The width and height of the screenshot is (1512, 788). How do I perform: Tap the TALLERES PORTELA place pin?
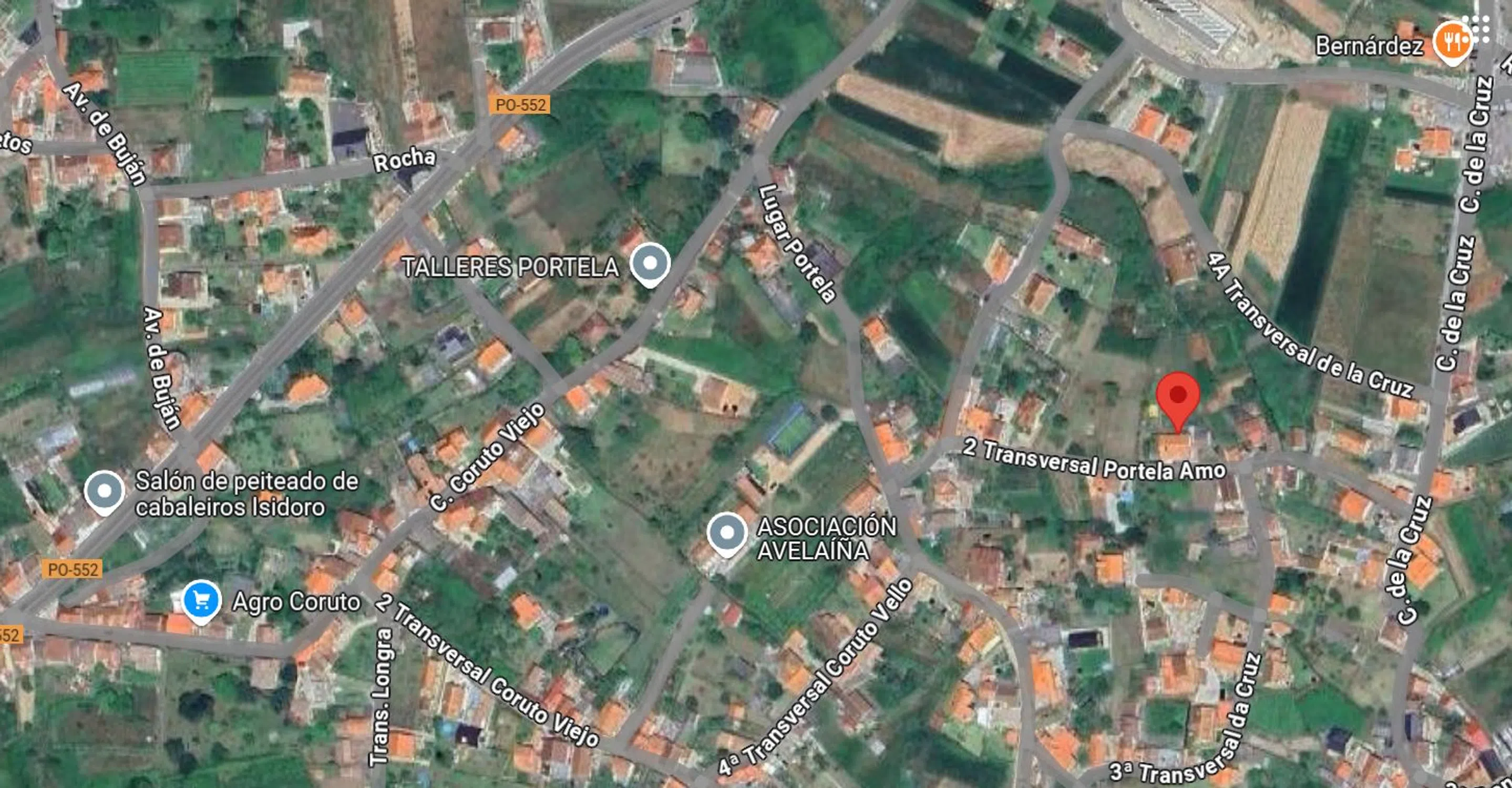(x=650, y=264)
